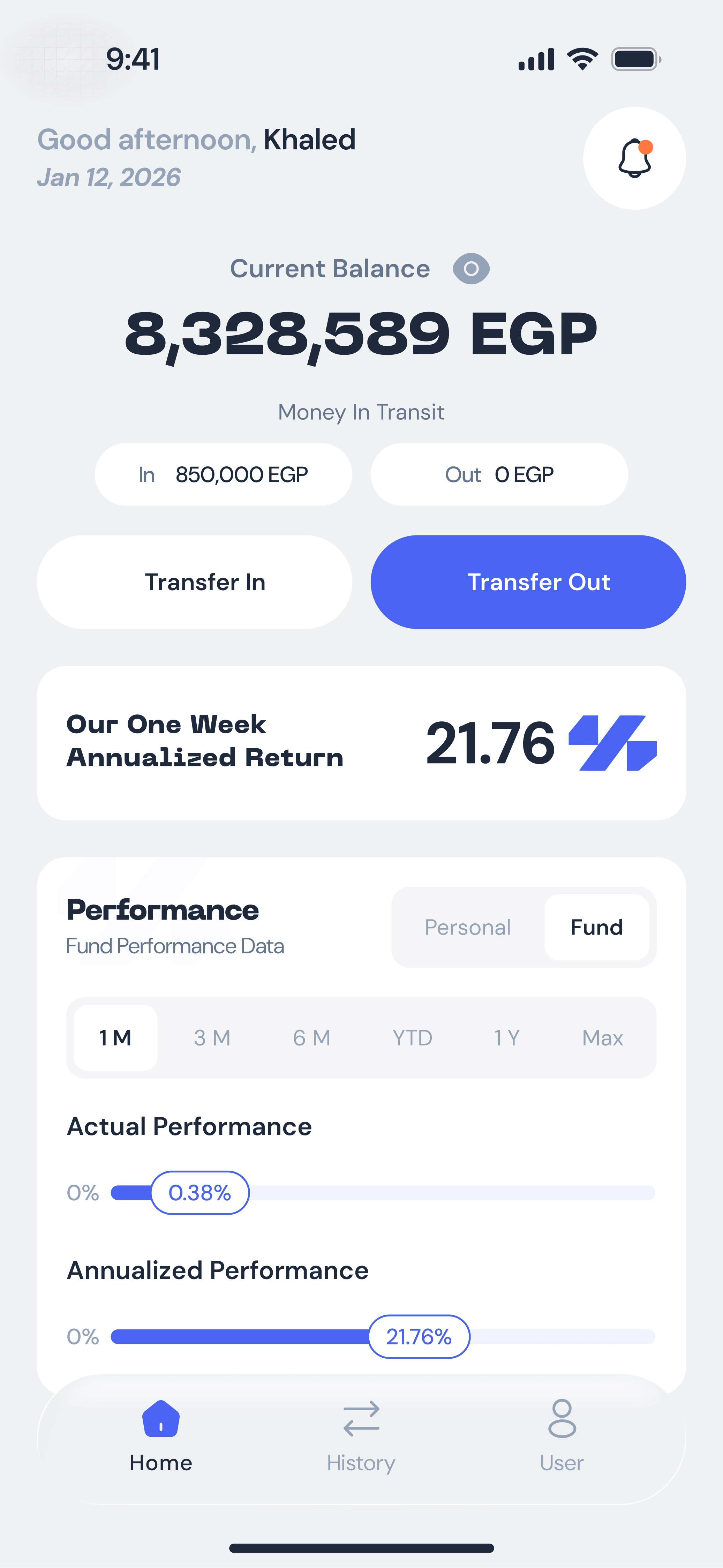
Task: Open the notification bell
Action: pyautogui.click(x=634, y=158)
